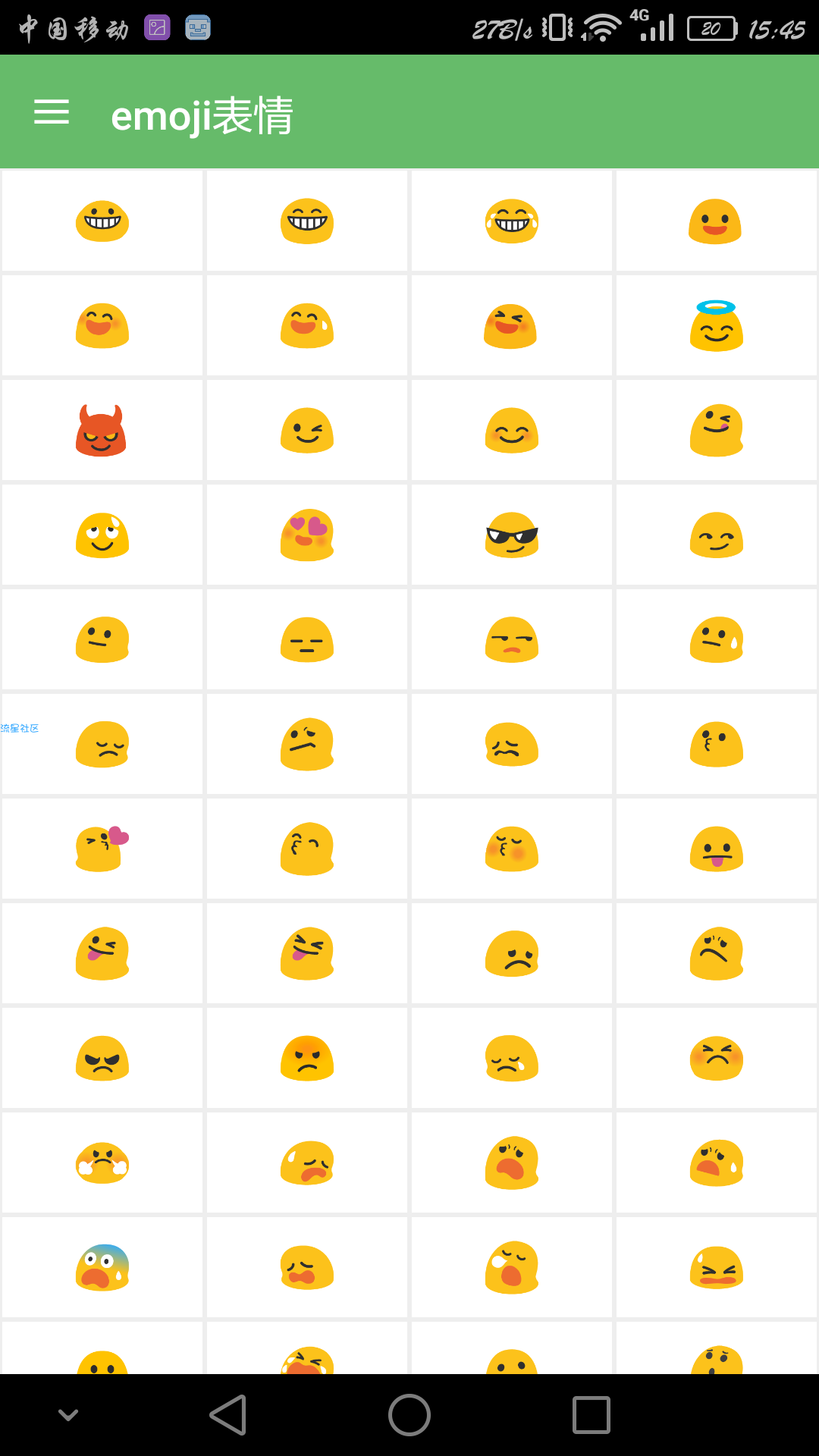Choose the expressionless flat-line face emoji
The image size is (819, 1456).
click(x=306, y=640)
